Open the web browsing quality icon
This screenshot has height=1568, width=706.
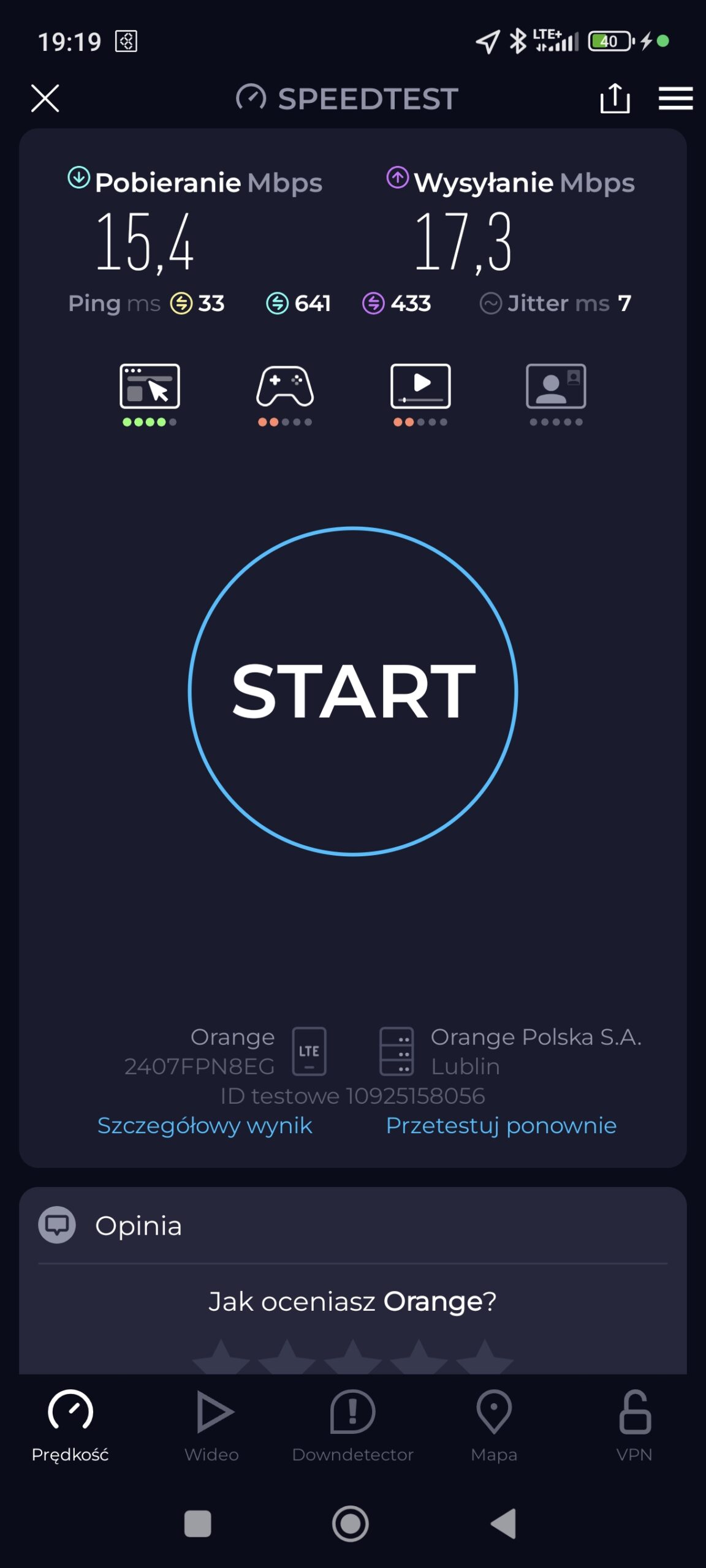coord(150,387)
